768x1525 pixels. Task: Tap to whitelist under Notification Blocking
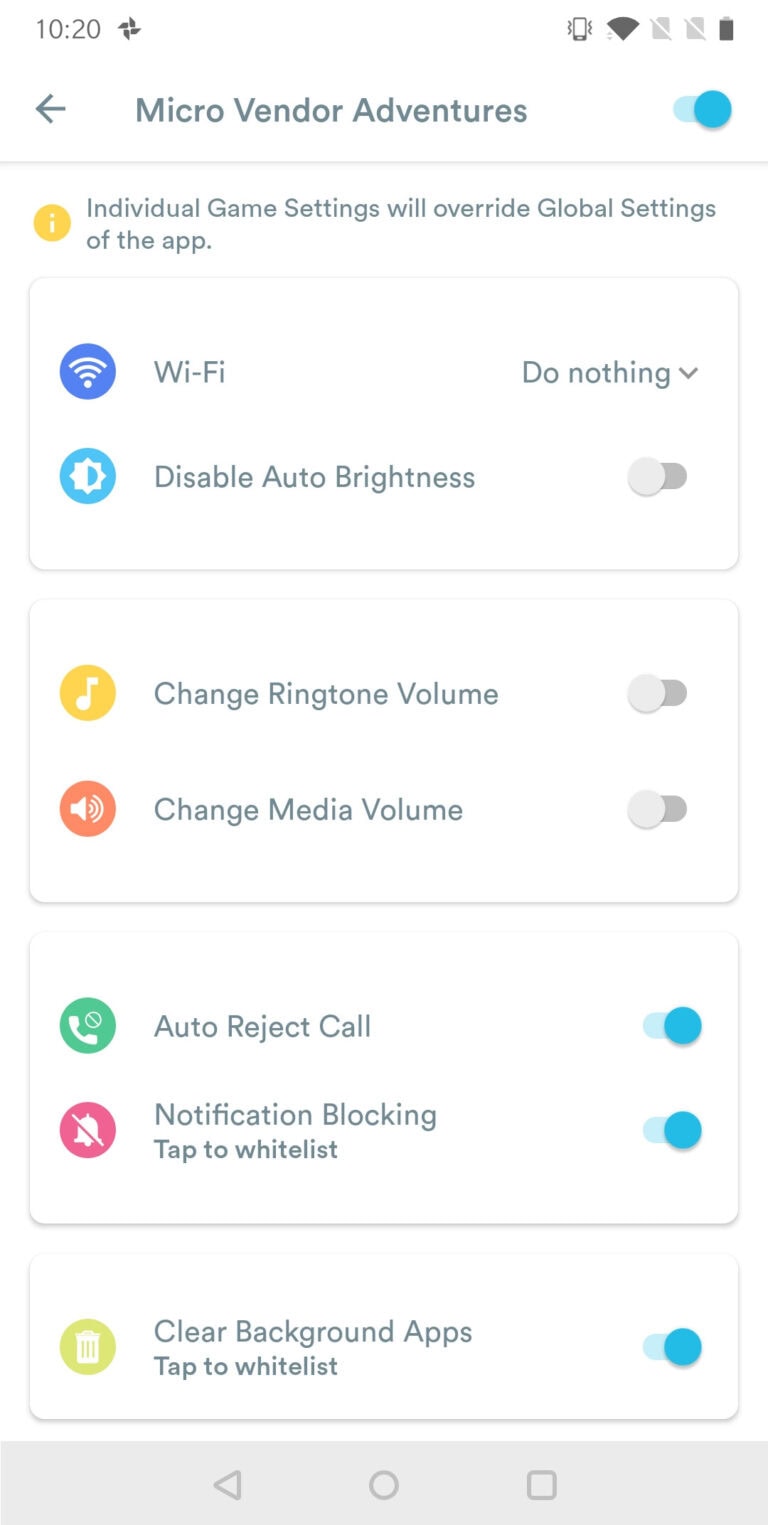point(246,1149)
